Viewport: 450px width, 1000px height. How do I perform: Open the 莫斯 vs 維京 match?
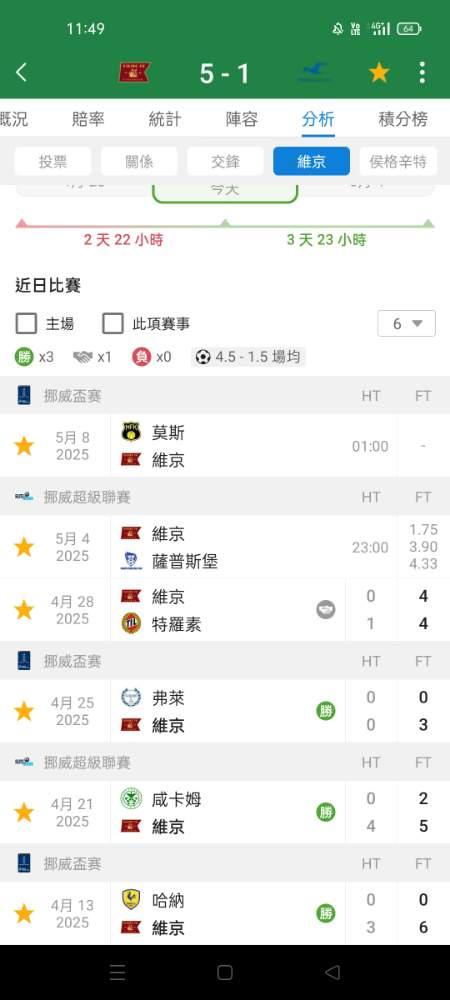pos(225,446)
